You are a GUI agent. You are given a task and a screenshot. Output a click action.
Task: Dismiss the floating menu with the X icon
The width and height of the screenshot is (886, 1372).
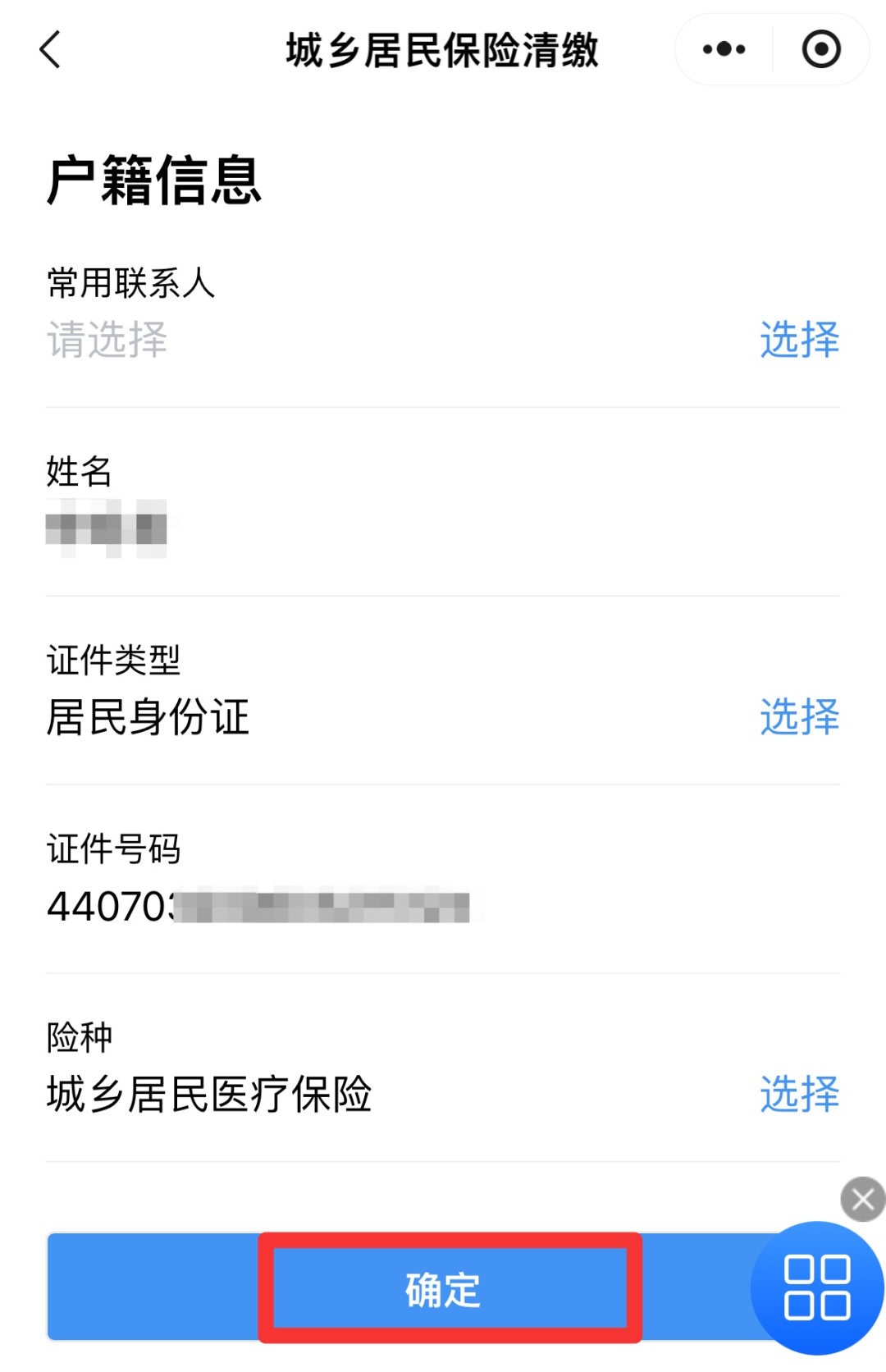(861, 1199)
